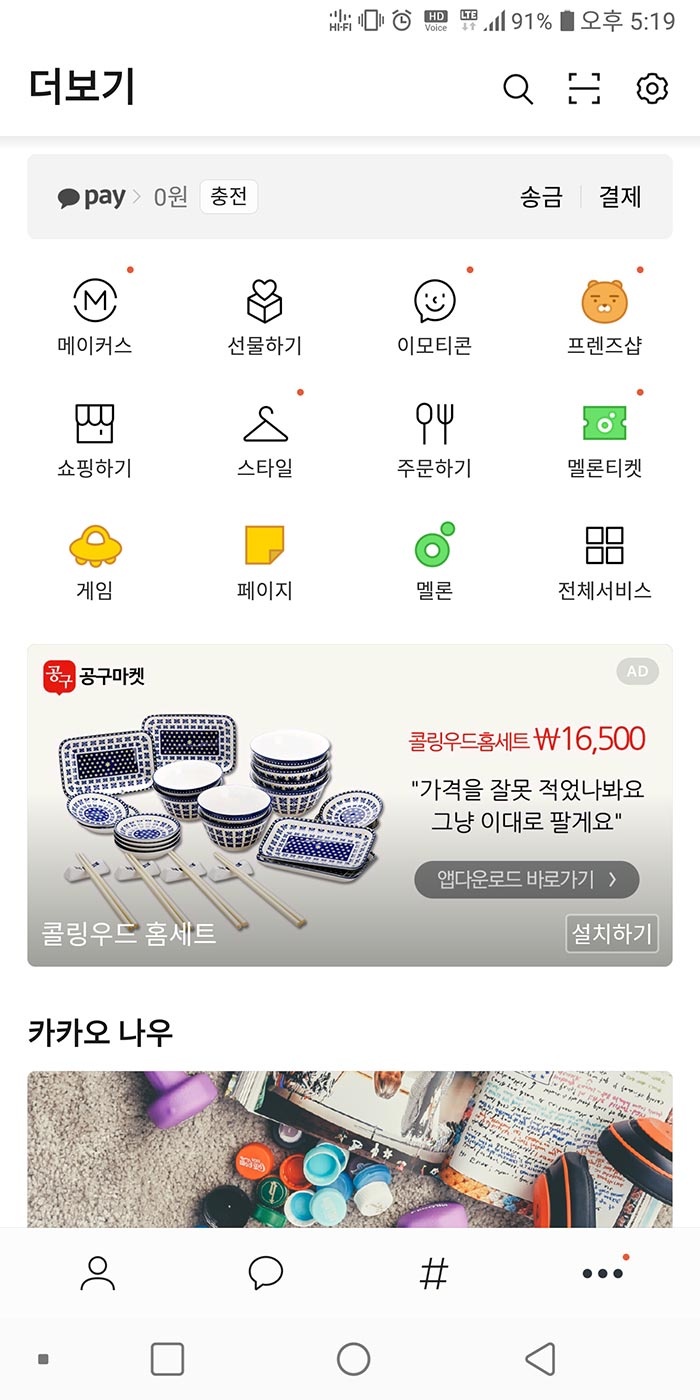Open 선물하기 gift shop

[265, 314]
